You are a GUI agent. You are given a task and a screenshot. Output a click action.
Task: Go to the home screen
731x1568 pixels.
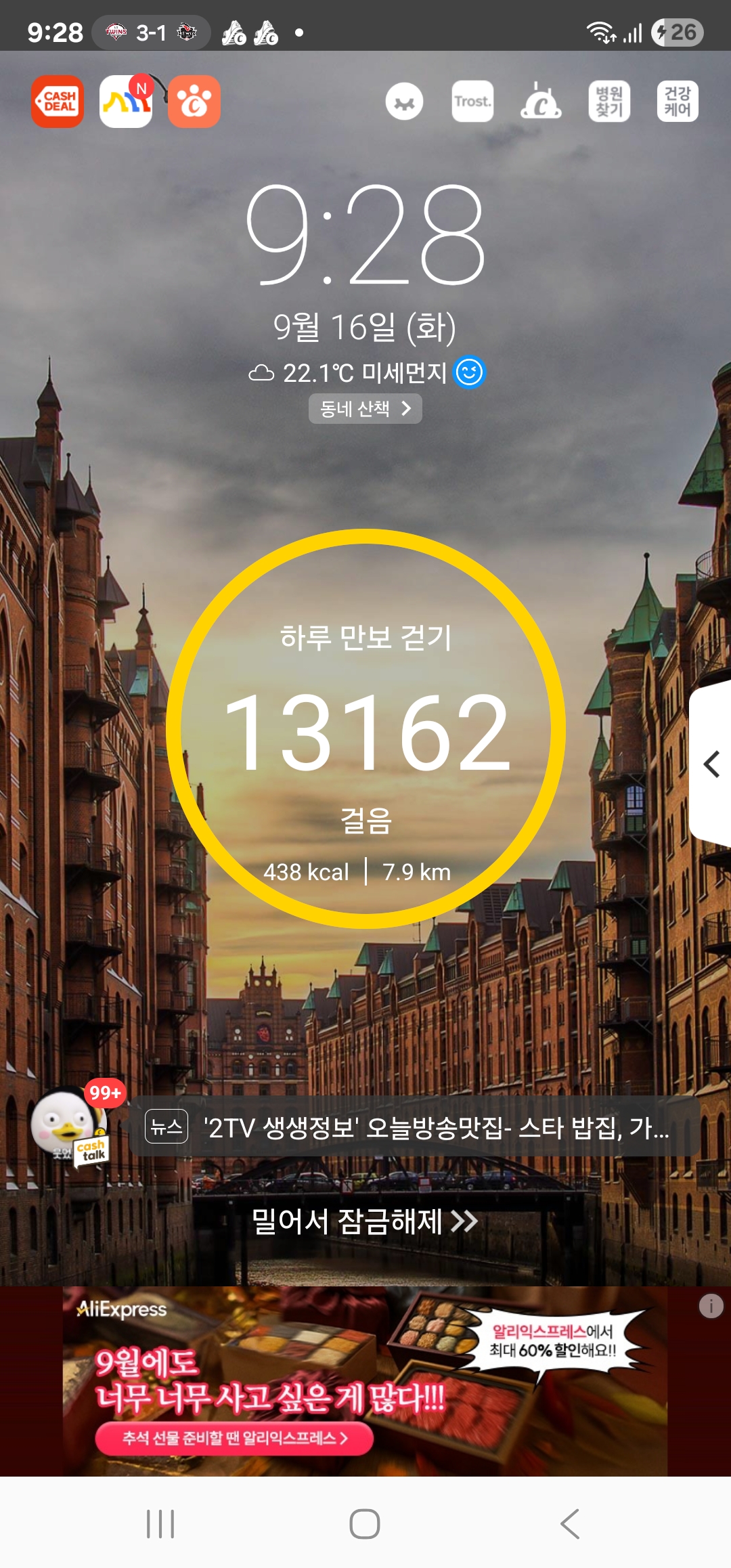click(x=365, y=1524)
